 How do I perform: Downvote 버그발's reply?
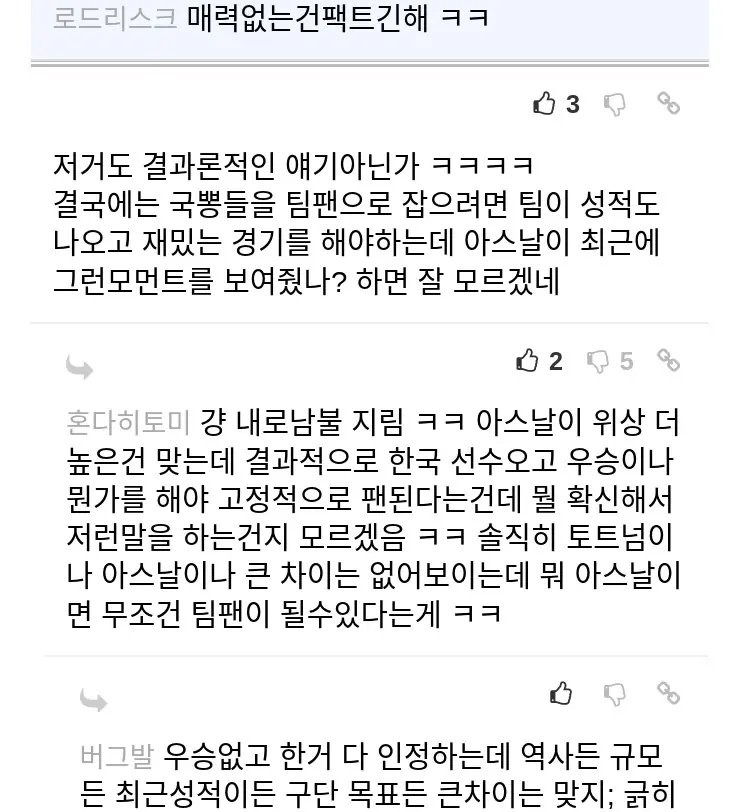point(615,693)
